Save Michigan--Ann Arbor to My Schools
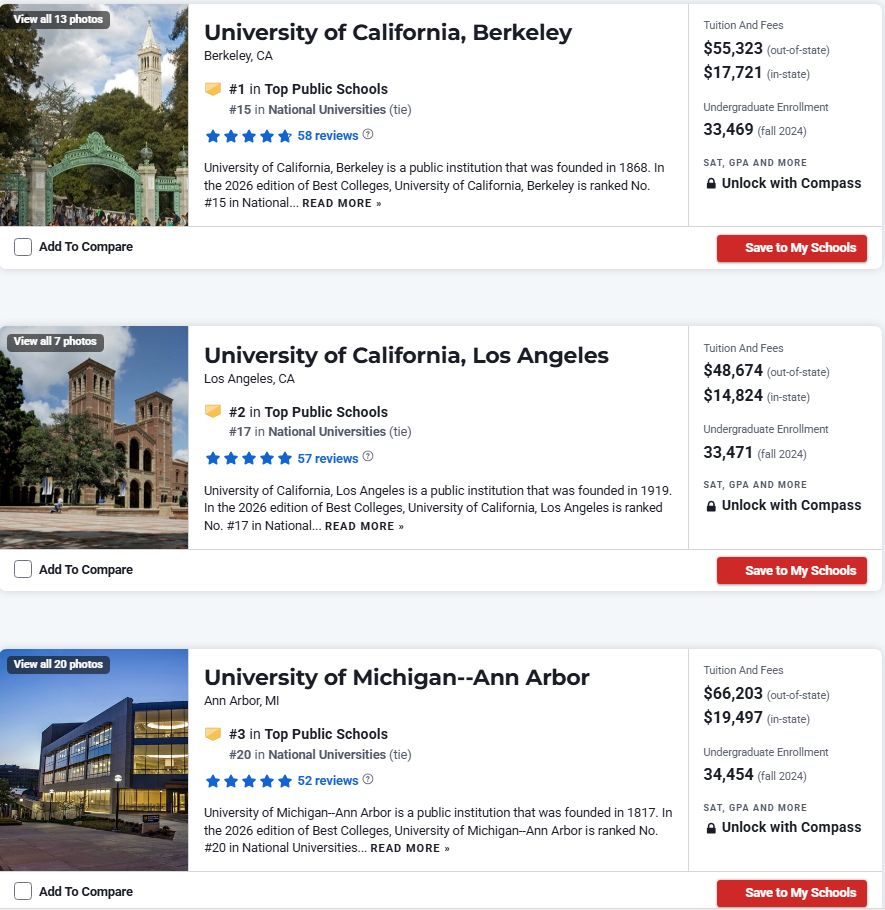 point(792,893)
